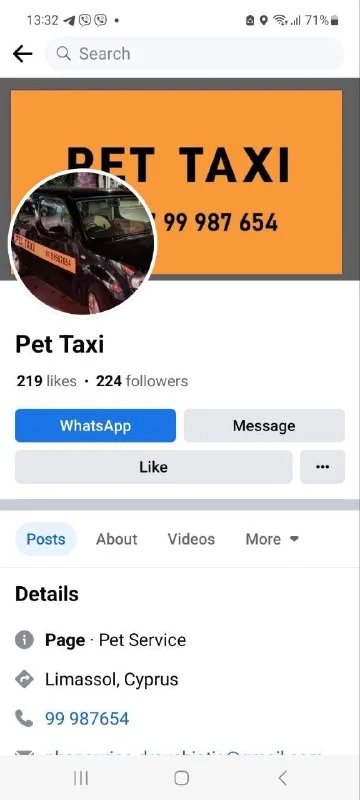This screenshot has height=800, width=360.
Task: View the Pet Taxi profile picture
Action: click(x=83, y=244)
